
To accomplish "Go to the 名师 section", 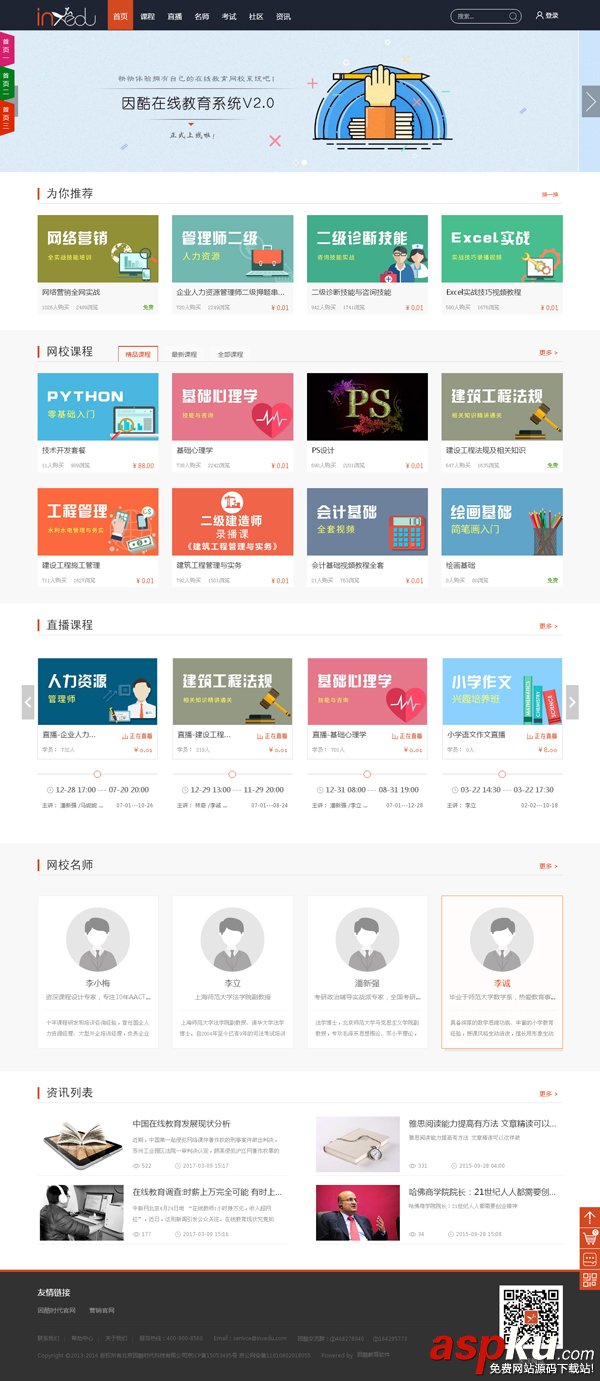I will click(x=202, y=16).
